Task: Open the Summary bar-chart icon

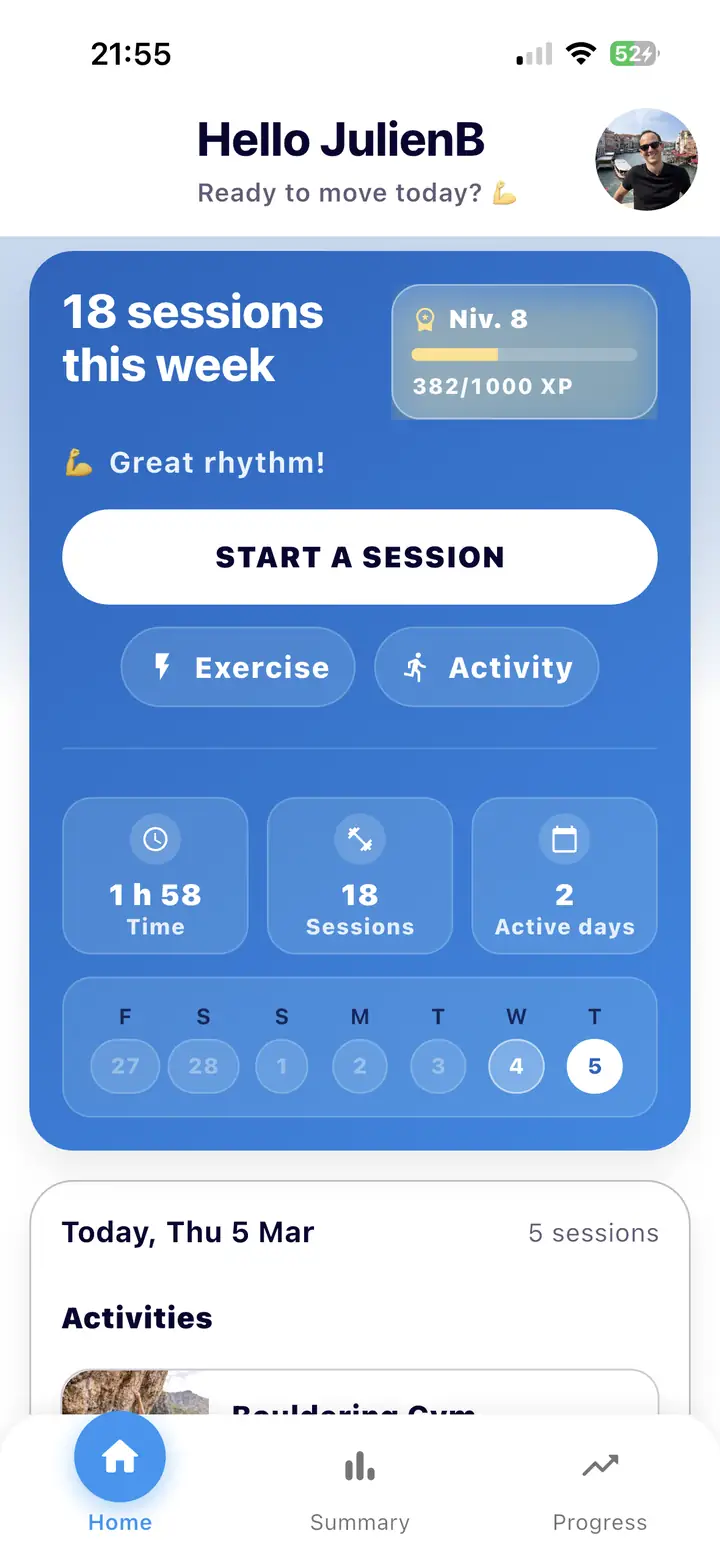Action: [x=359, y=1464]
